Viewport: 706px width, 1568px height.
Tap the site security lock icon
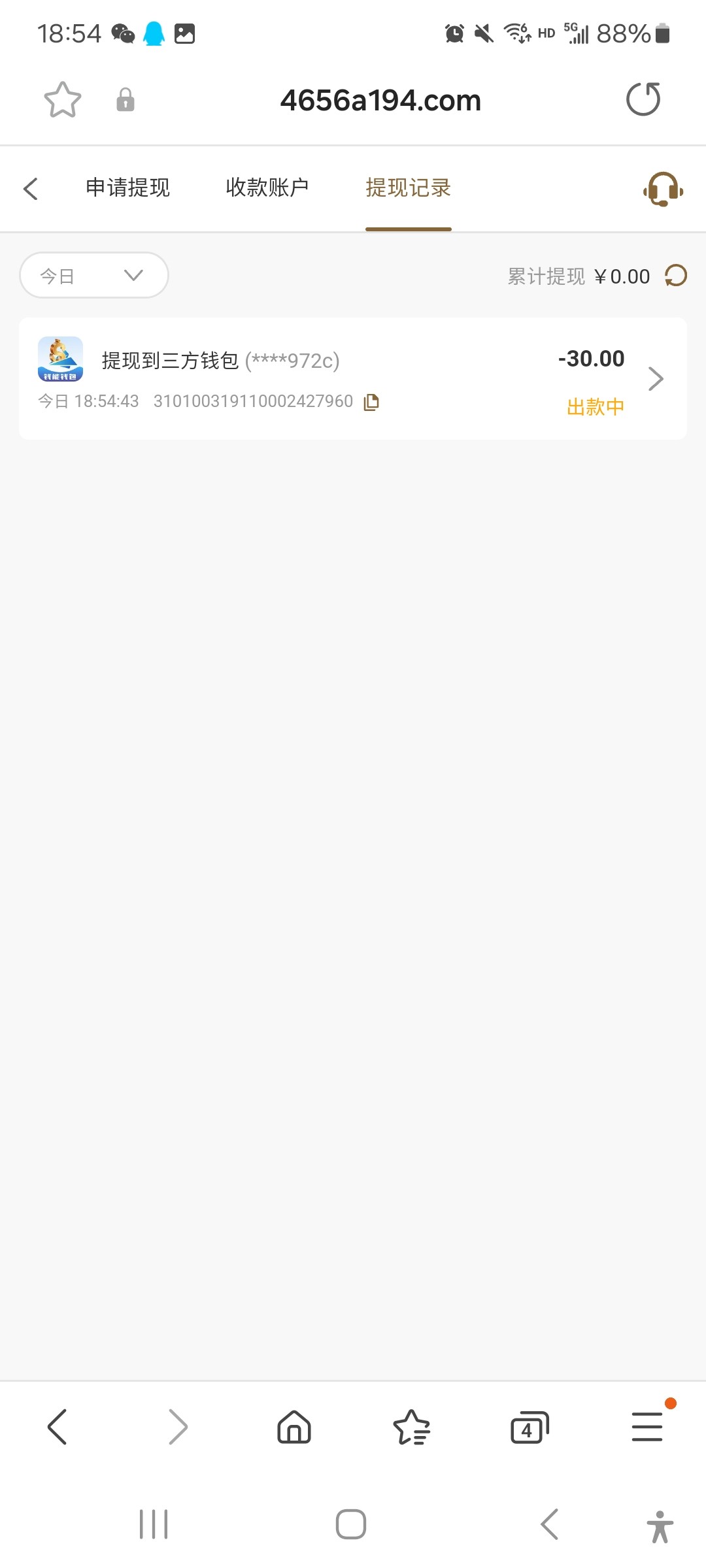coord(126,101)
